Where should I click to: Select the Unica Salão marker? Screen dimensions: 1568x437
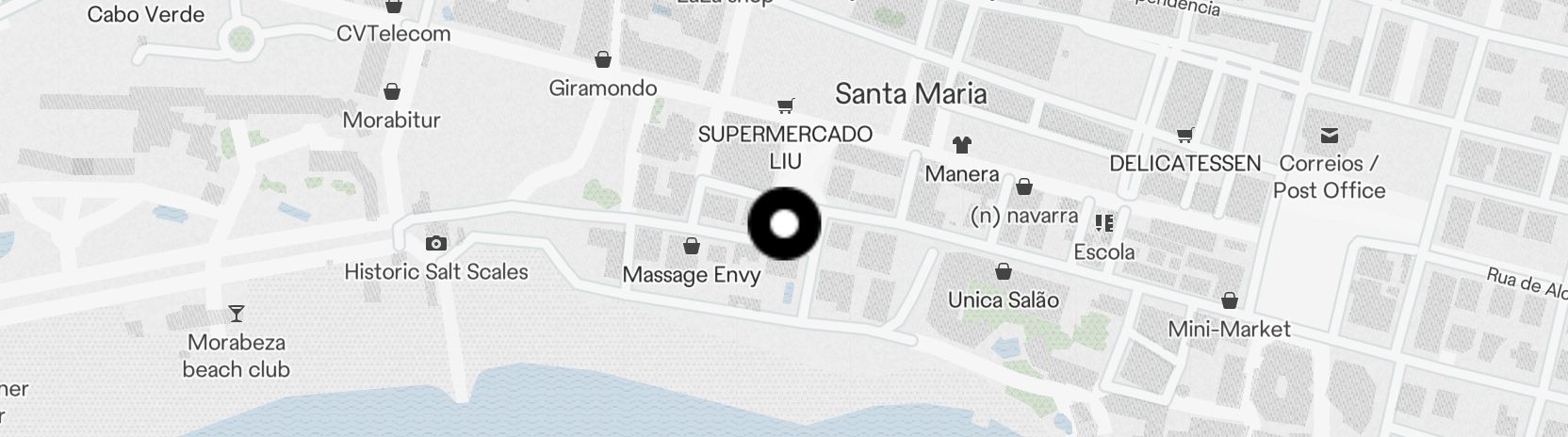(x=1004, y=272)
